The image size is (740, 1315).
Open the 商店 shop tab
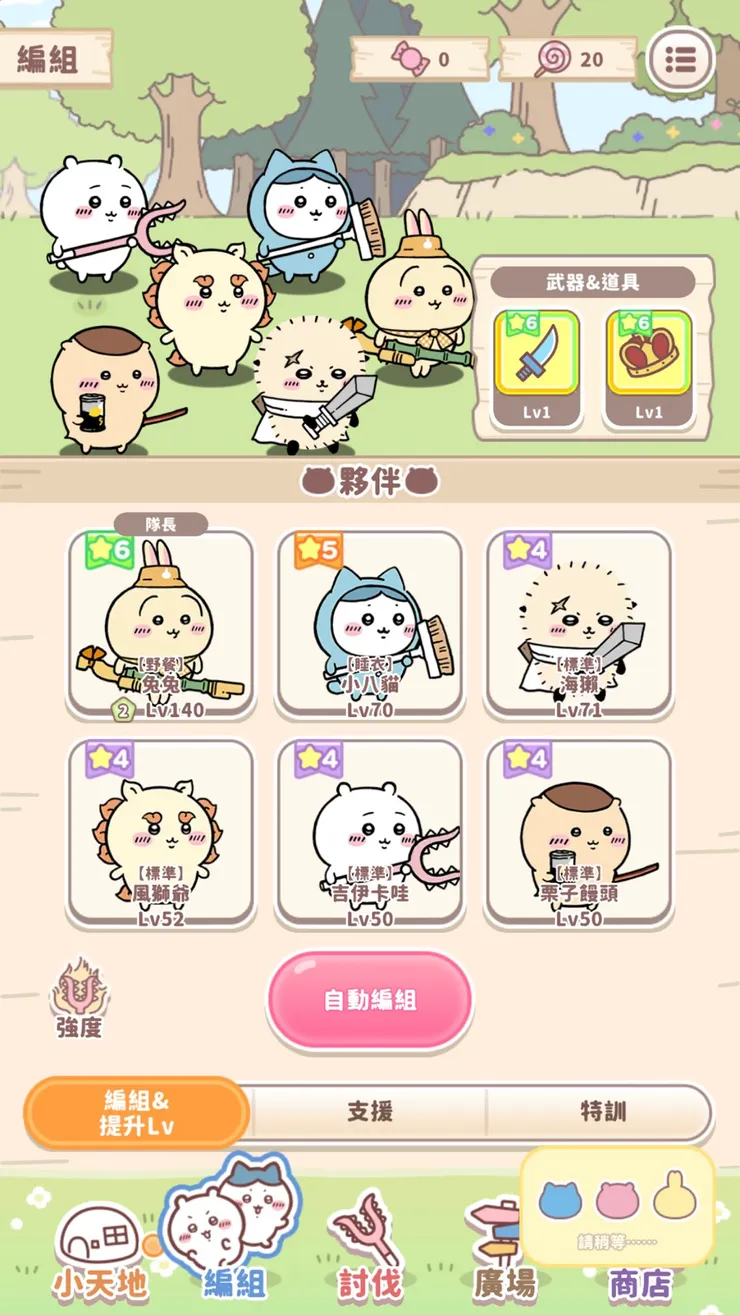click(640, 1280)
